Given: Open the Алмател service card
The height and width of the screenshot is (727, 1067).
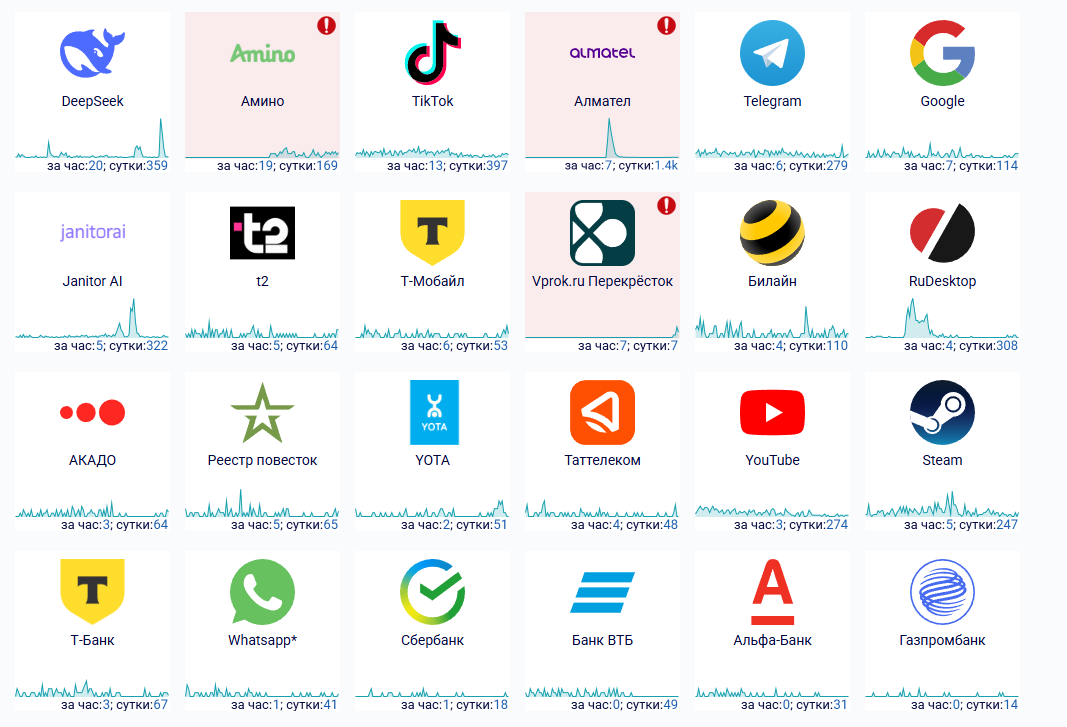Looking at the screenshot, I should (602, 70).
